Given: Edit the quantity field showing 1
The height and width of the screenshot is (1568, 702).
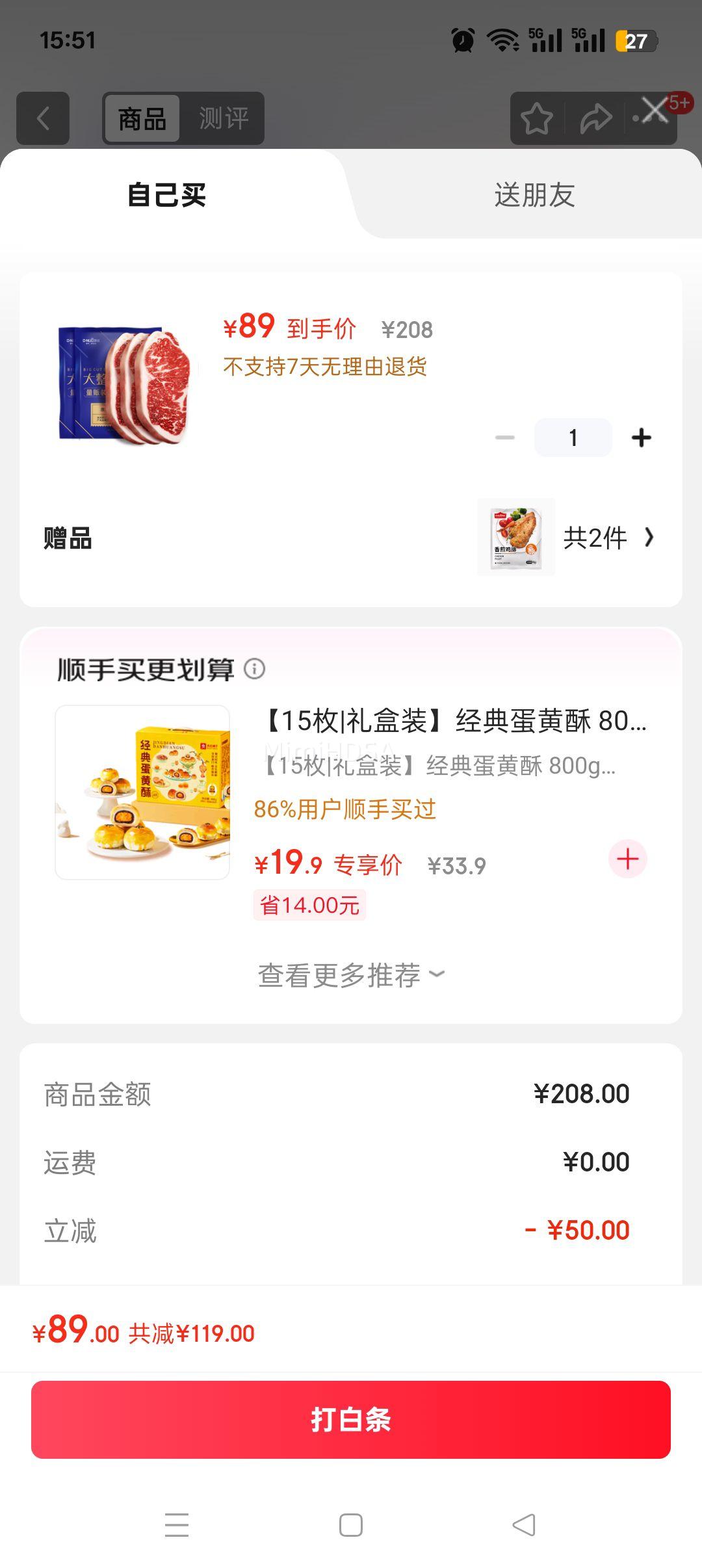Looking at the screenshot, I should (573, 438).
